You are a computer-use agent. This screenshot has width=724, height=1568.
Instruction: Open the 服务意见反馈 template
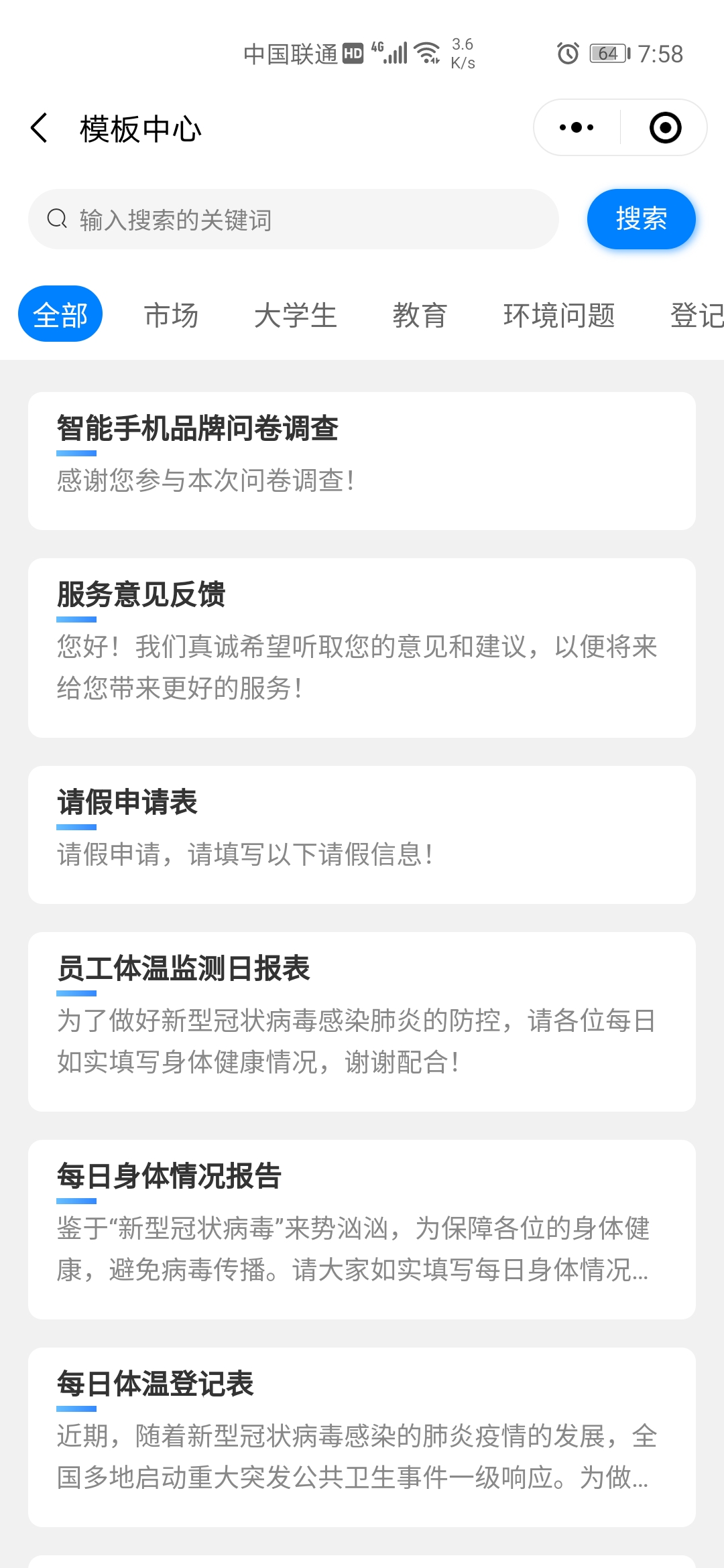[362, 648]
